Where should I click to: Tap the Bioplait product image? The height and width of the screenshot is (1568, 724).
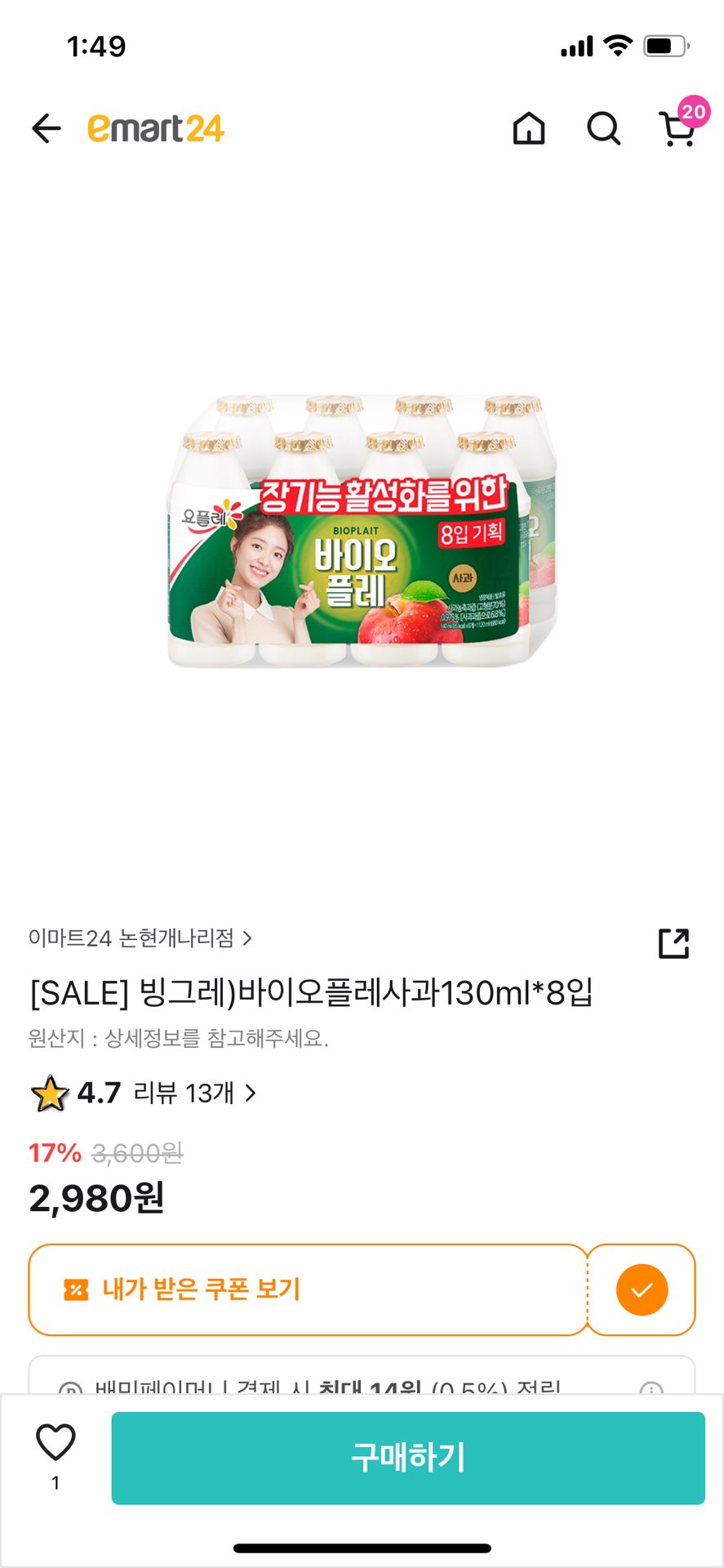tap(362, 531)
